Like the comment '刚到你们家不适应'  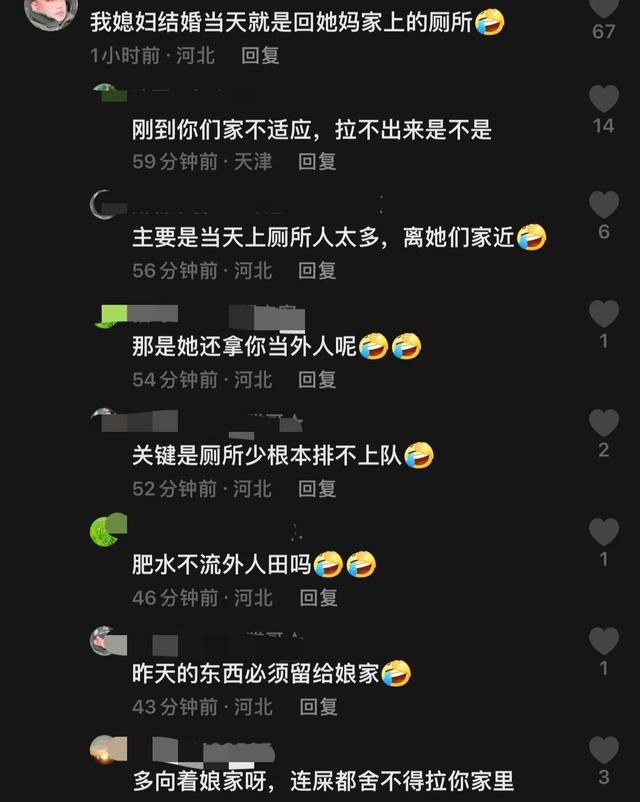(604, 98)
